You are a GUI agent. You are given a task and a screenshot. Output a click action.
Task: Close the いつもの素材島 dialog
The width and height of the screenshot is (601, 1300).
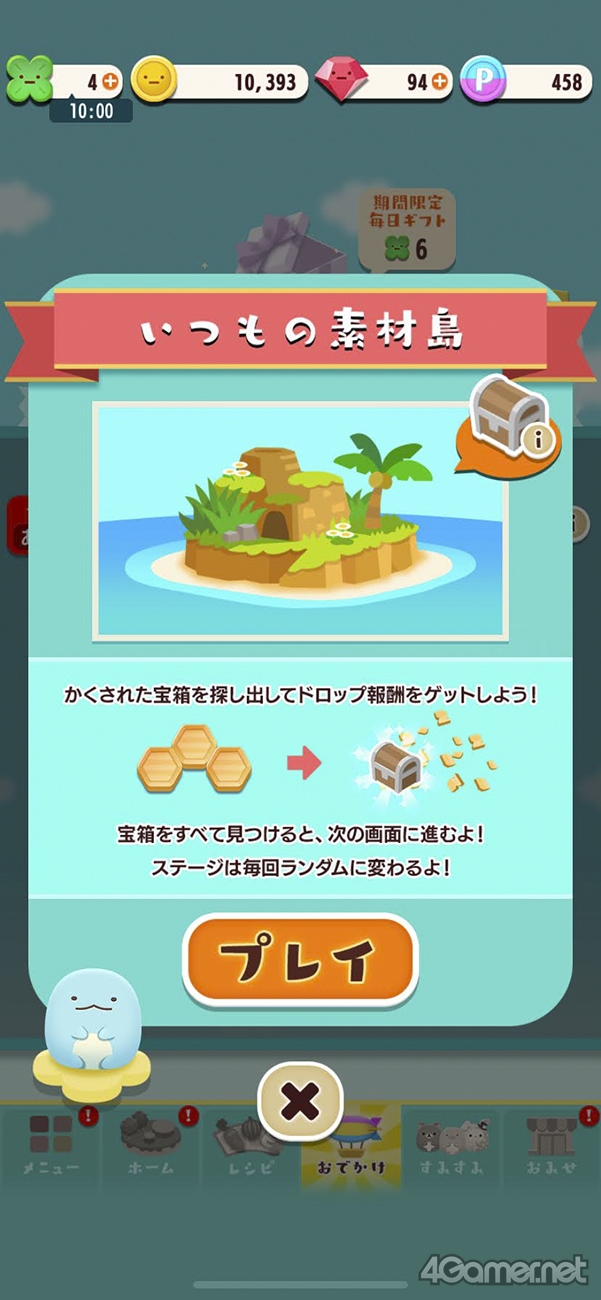300,1104
